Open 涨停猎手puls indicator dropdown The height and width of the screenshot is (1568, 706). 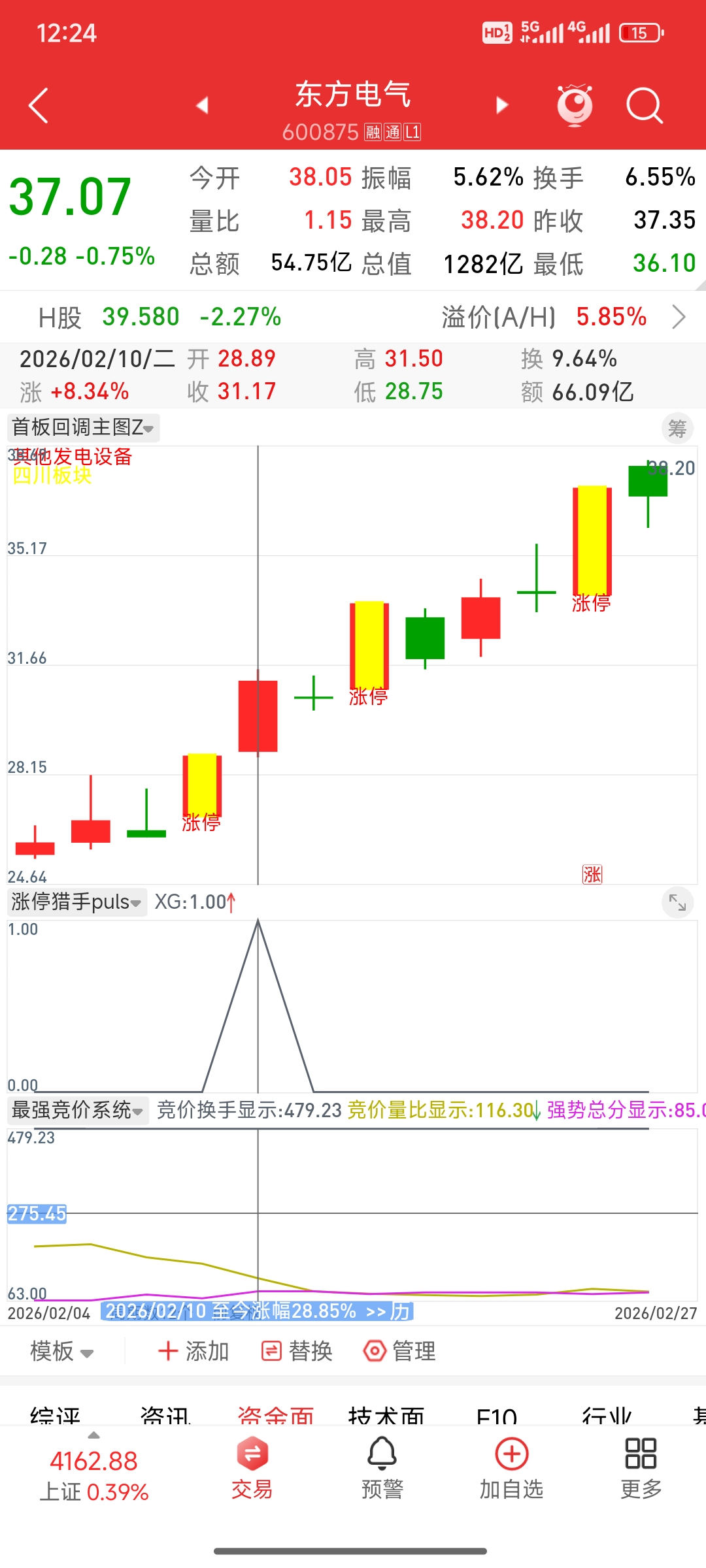(76, 902)
